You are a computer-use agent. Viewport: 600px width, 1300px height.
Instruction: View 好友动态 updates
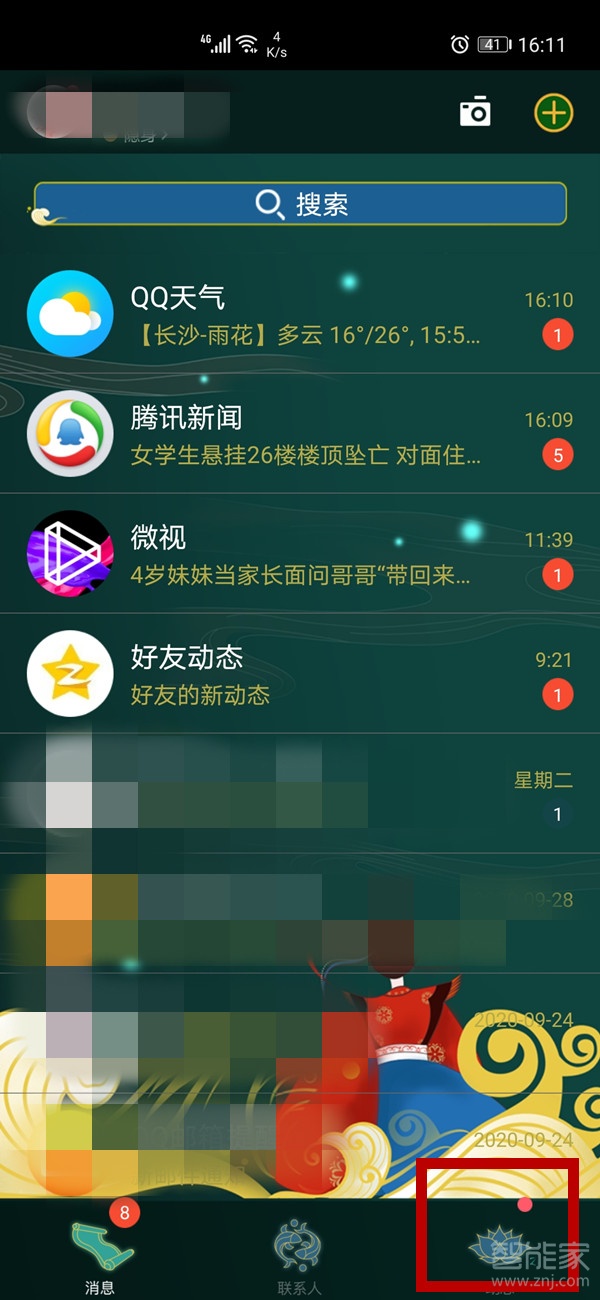[x=300, y=673]
